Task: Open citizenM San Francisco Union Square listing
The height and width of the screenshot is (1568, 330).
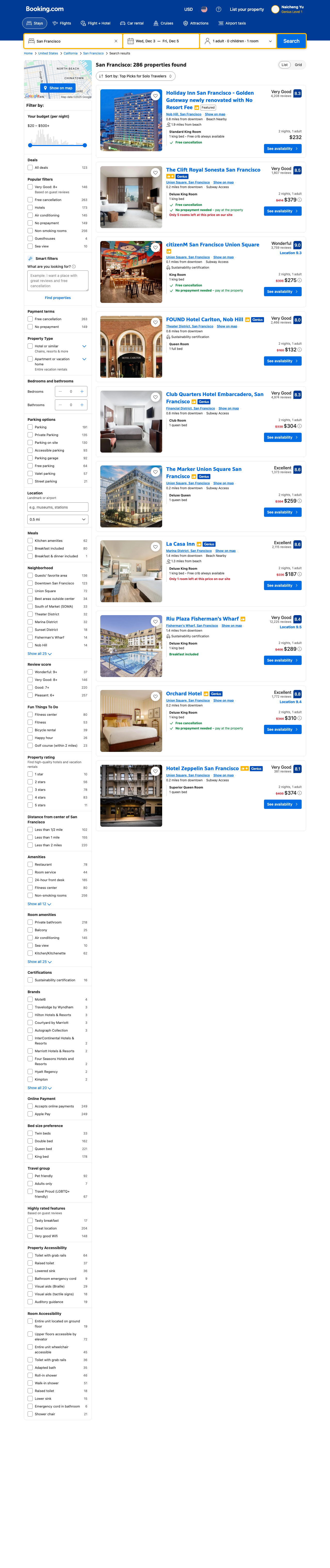Action: pyautogui.click(x=212, y=245)
